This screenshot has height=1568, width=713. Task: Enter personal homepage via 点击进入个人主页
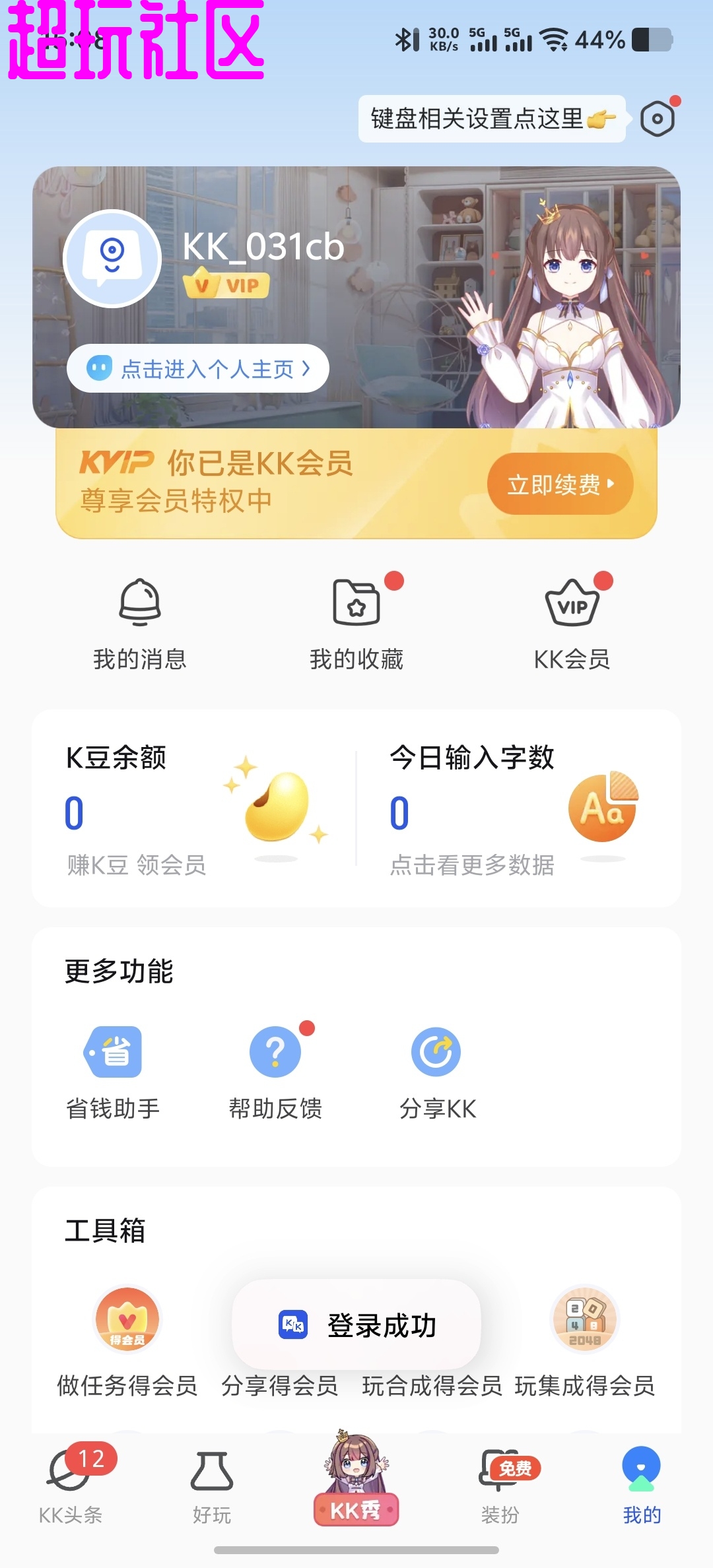(x=198, y=368)
